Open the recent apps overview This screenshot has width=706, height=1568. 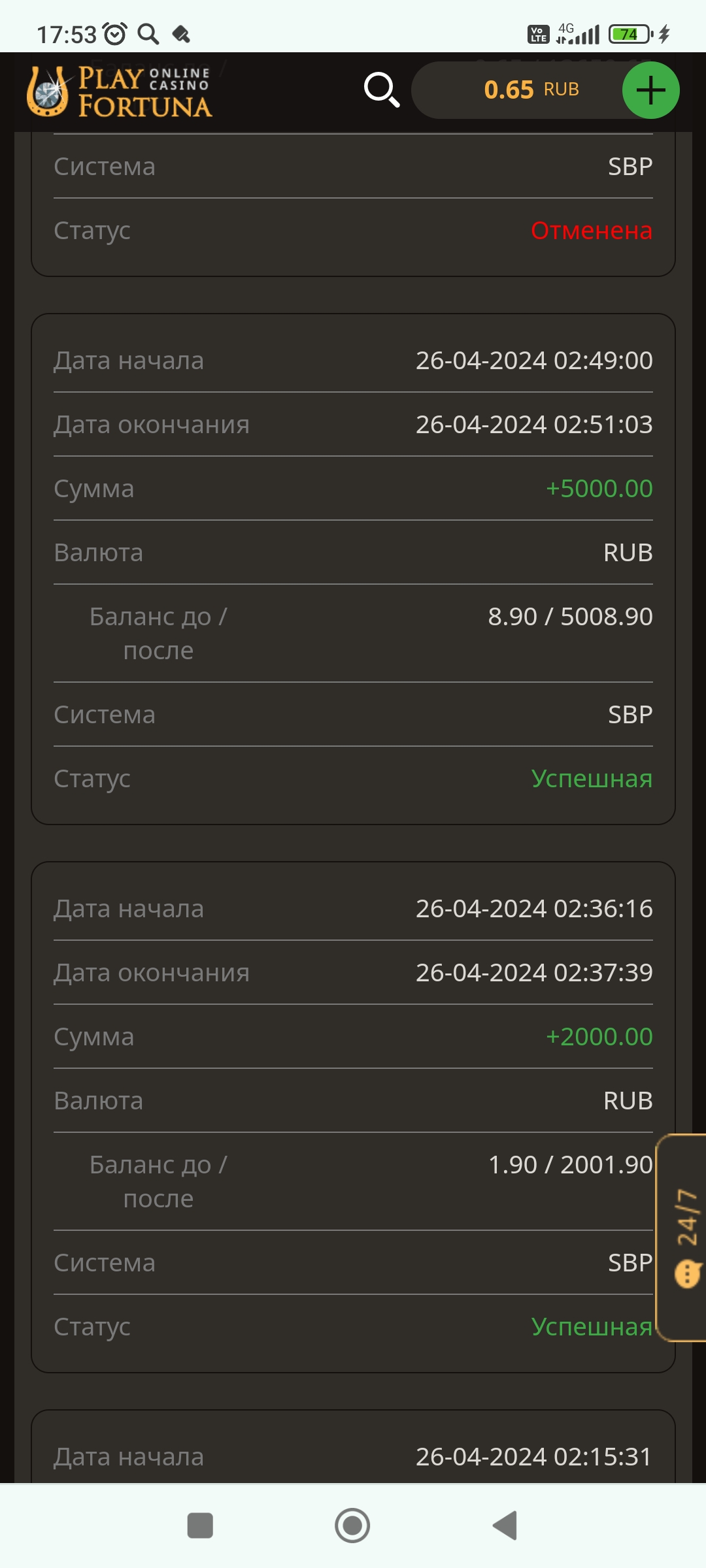pyautogui.click(x=200, y=1526)
